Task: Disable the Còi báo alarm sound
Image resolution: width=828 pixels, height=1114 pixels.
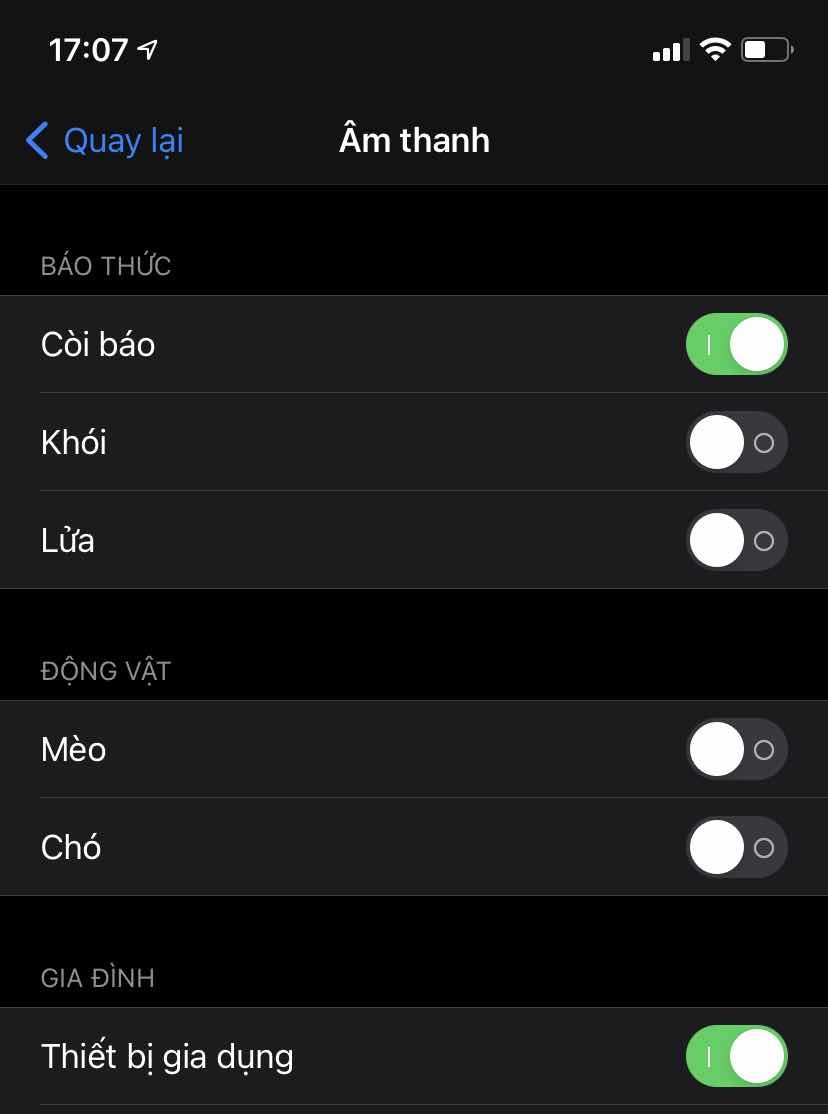Action: point(737,344)
